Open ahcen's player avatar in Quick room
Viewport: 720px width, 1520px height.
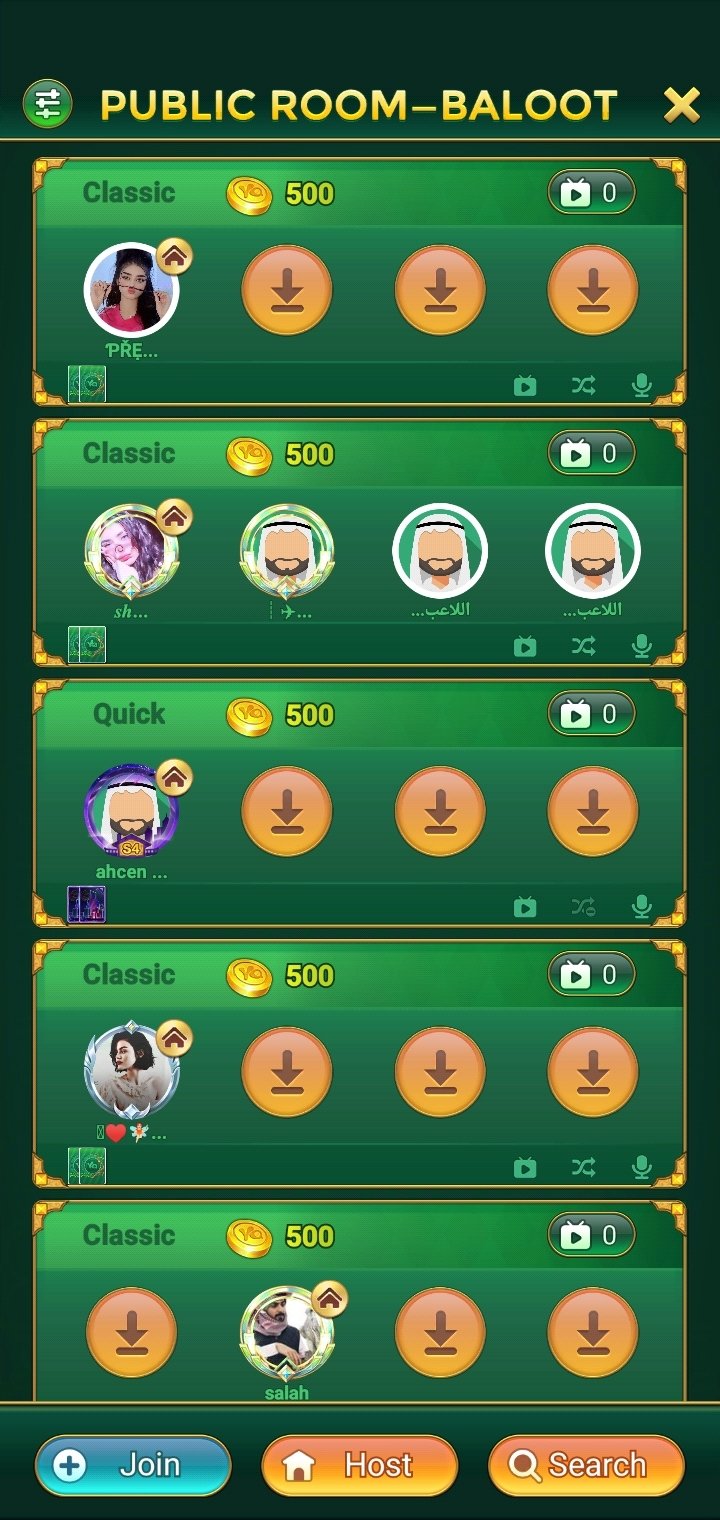click(131, 812)
